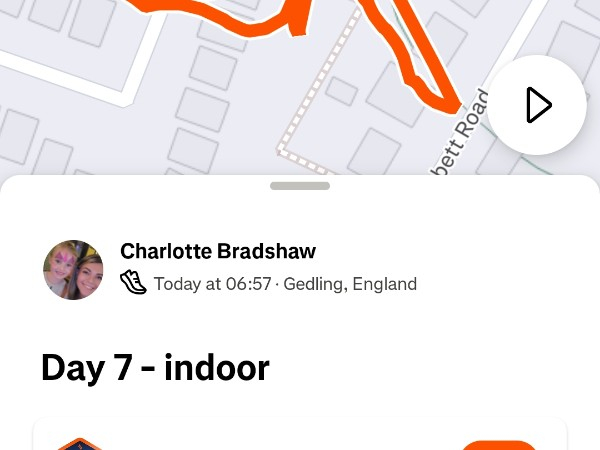Tap the sheet drag handle
This screenshot has height=450, width=600.
click(x=300, y=186)
